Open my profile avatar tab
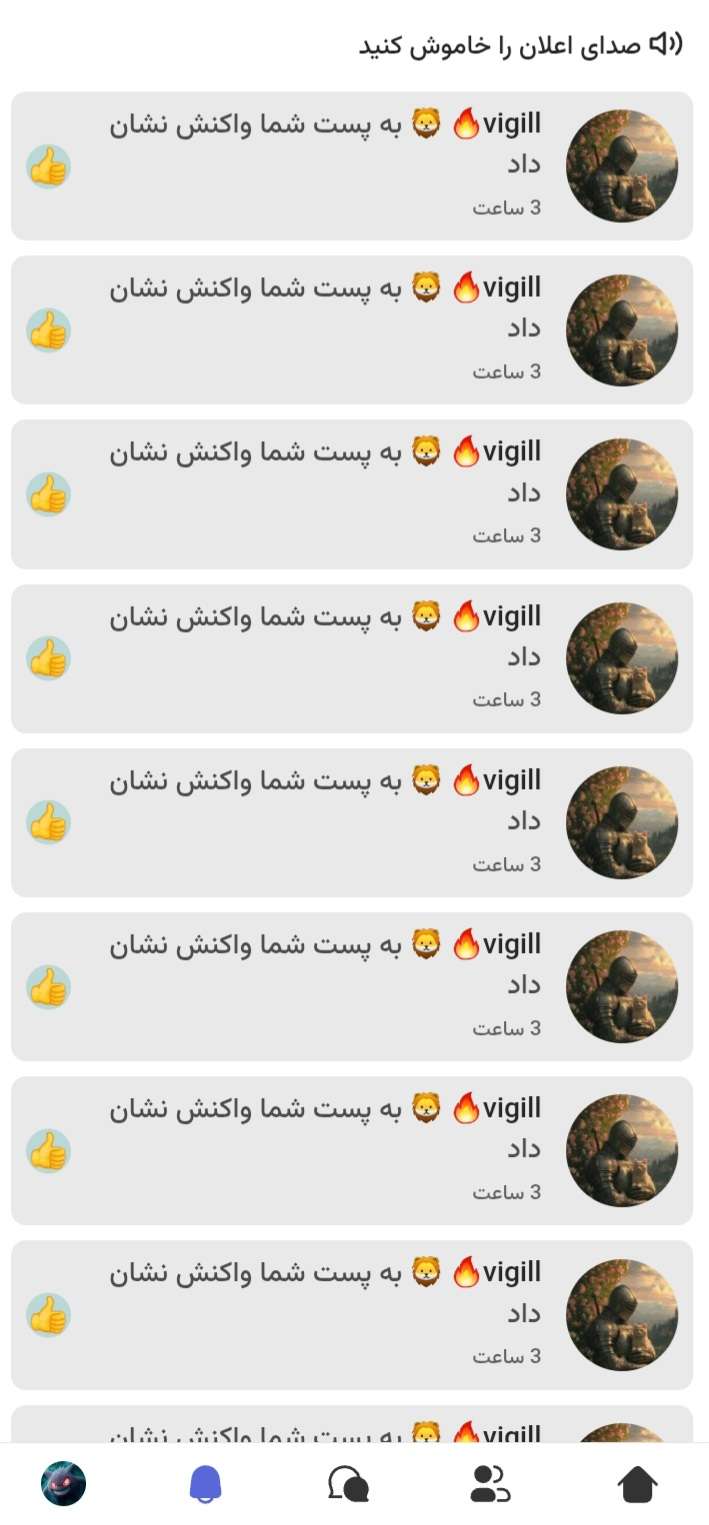The image size is (709, 1525). pos(63,1484)
